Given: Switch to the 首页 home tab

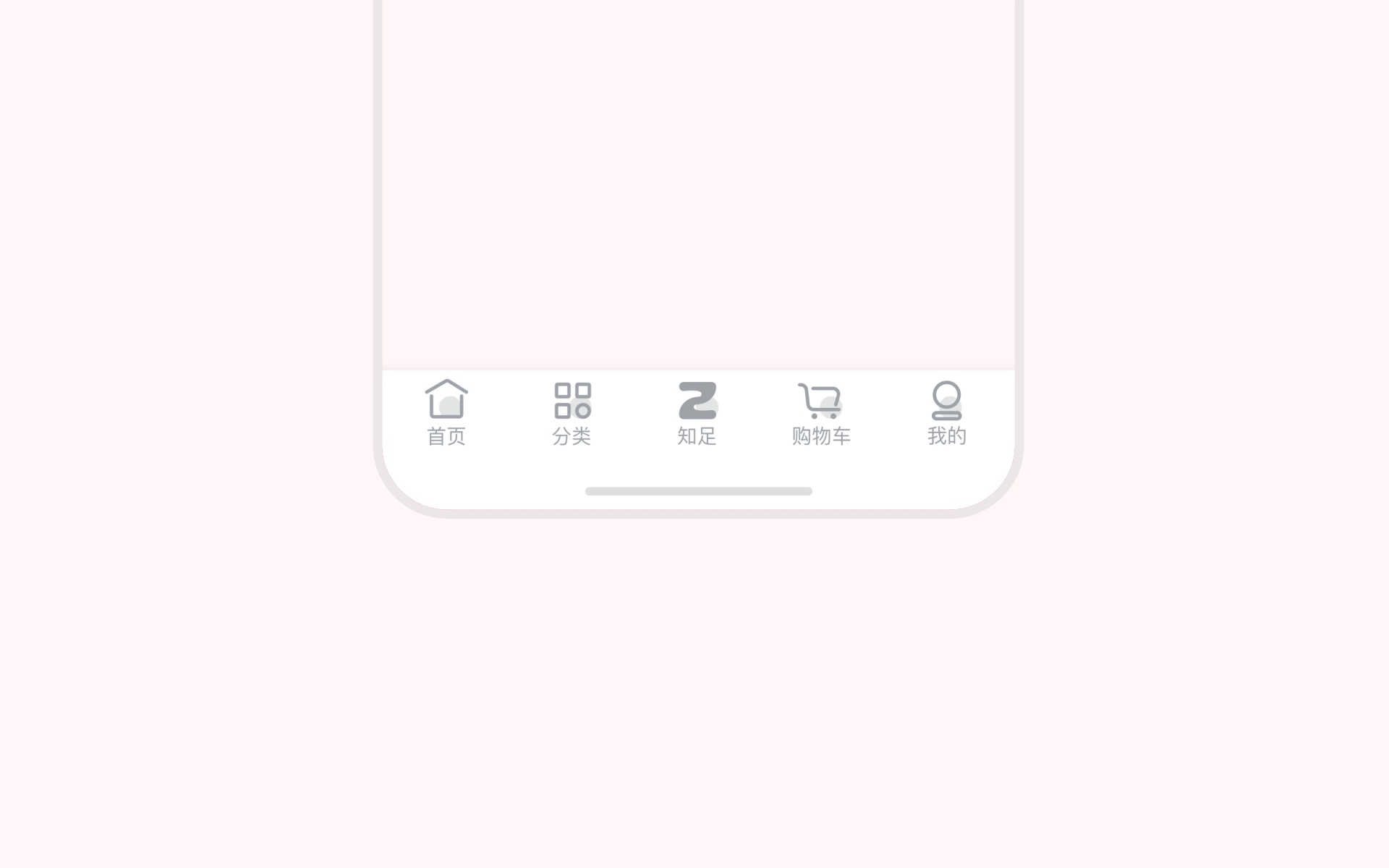Looking at the screenshot, I should [446, 413].
